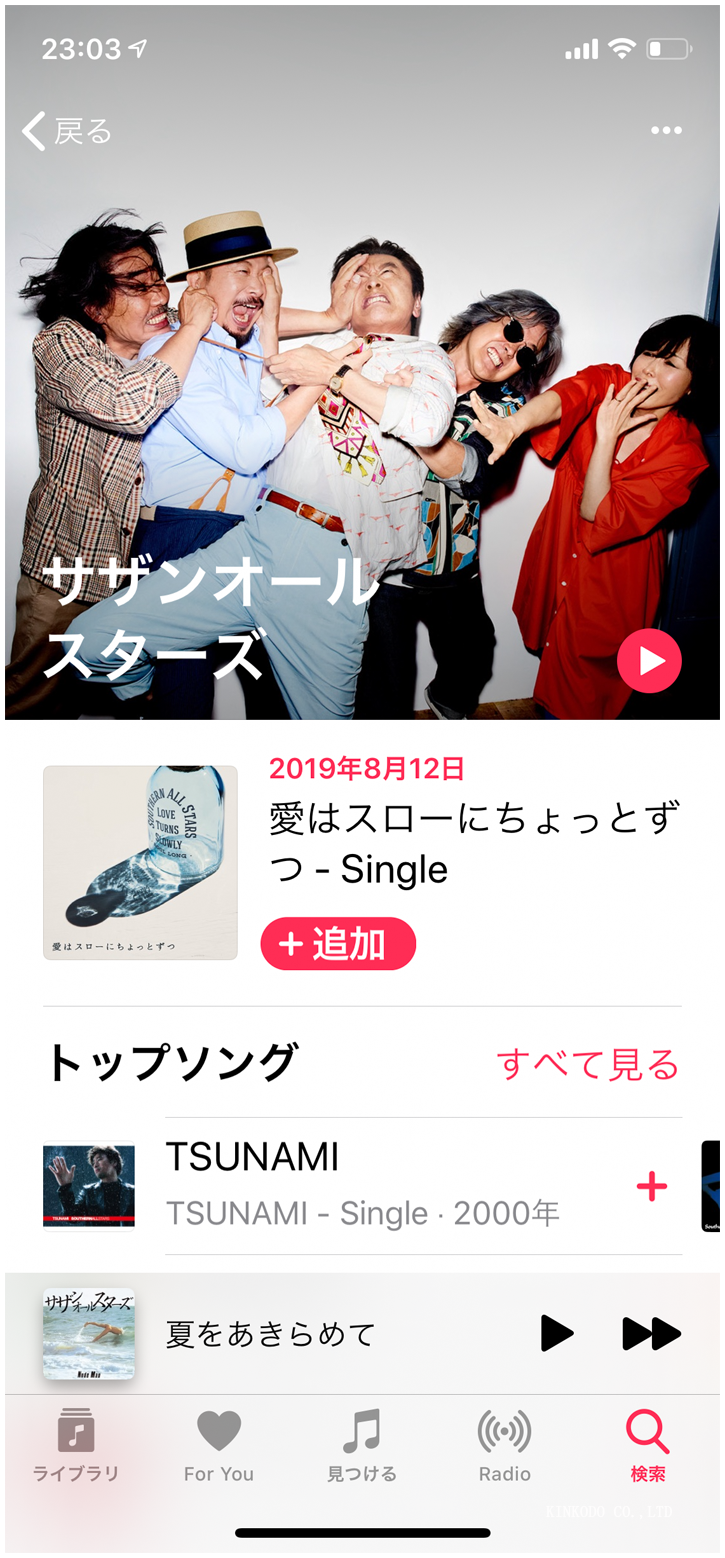Go to the 見つける tab
The image size is (725, 1558).
coord(362,1445)
